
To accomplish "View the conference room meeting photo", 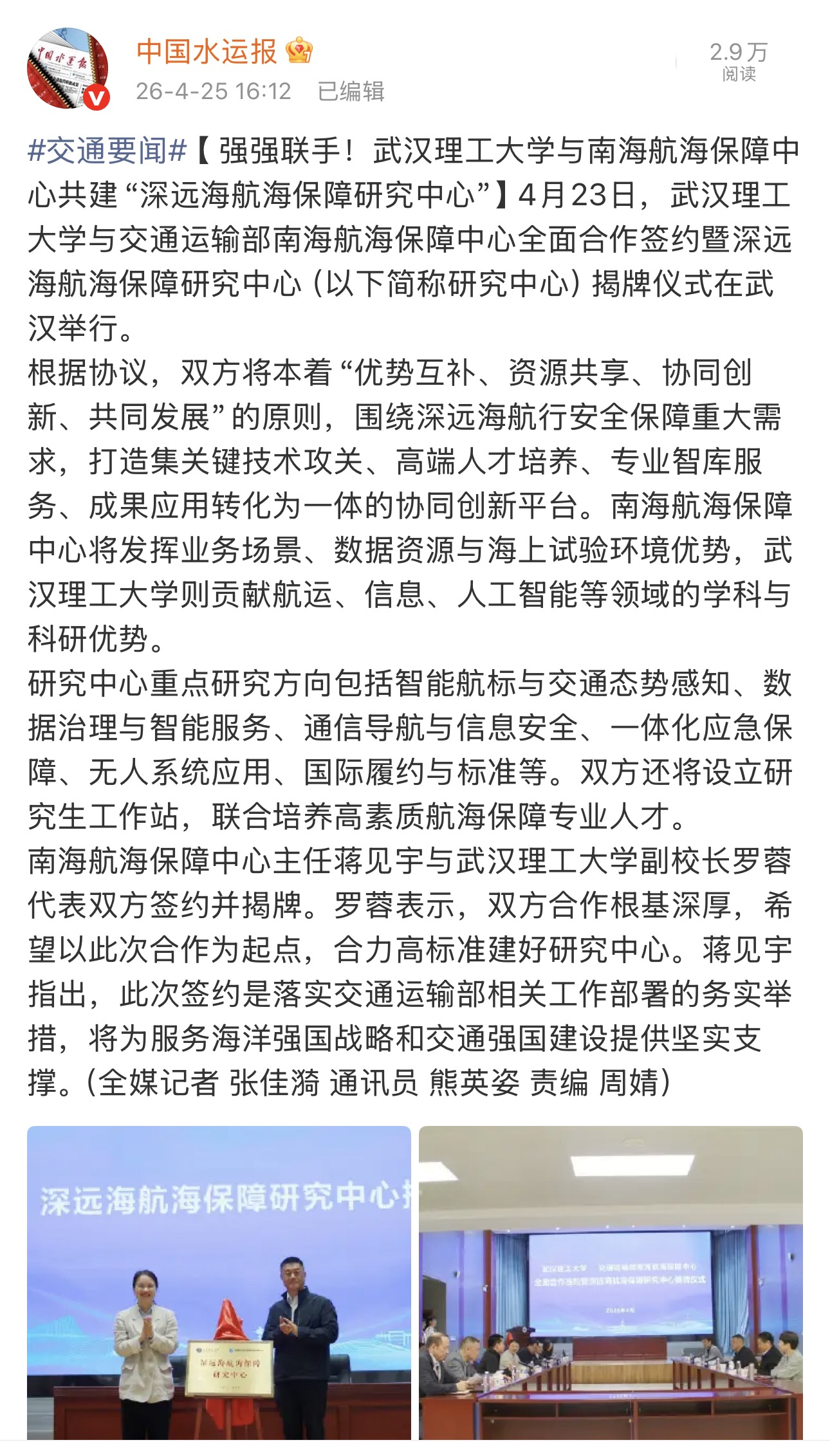I will coord(611,1291).
